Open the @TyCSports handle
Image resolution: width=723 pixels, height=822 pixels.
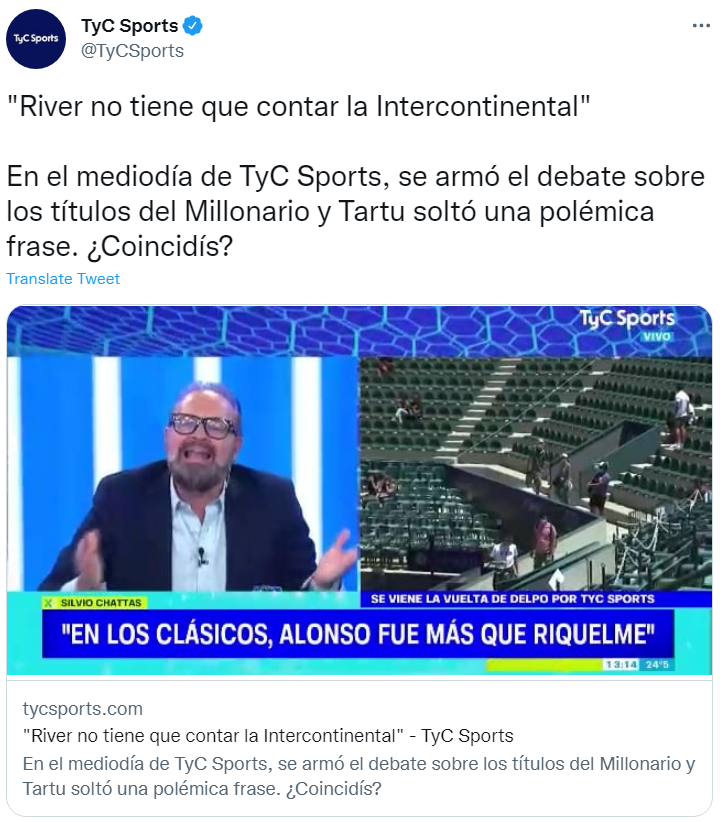(132, 51)
